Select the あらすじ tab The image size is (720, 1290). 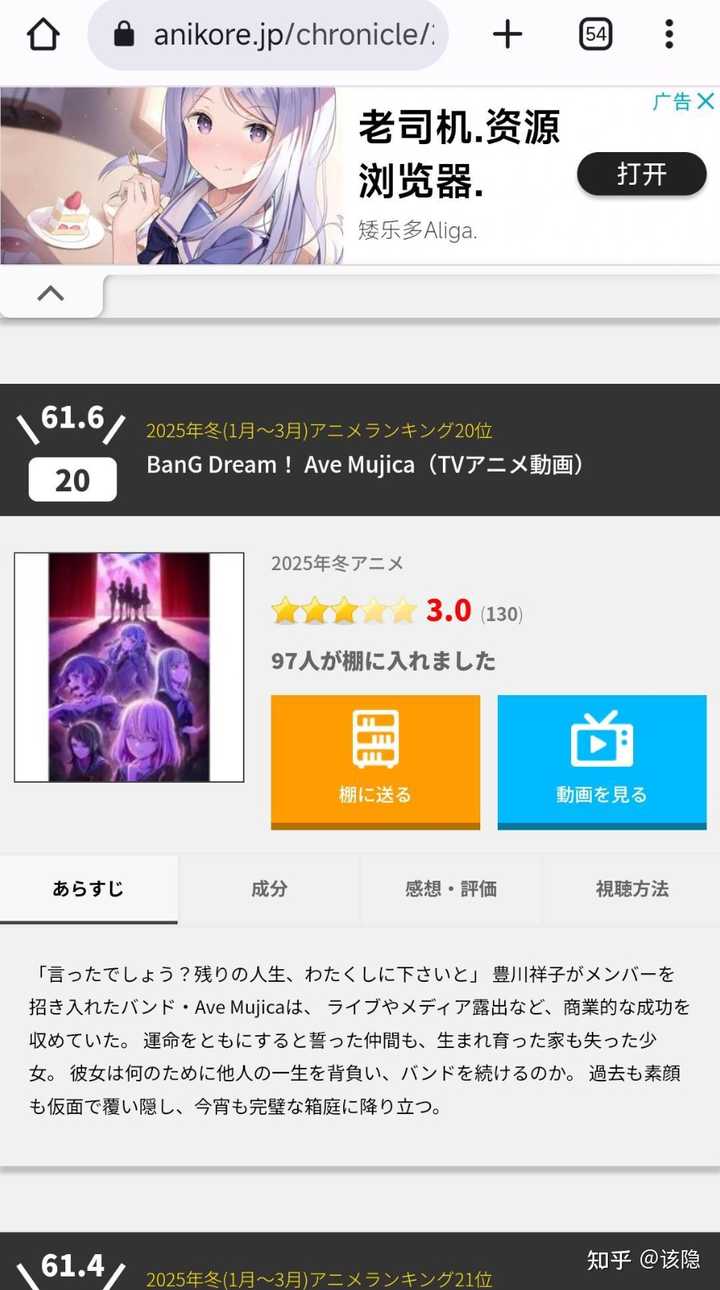click(x=88, y=889)
